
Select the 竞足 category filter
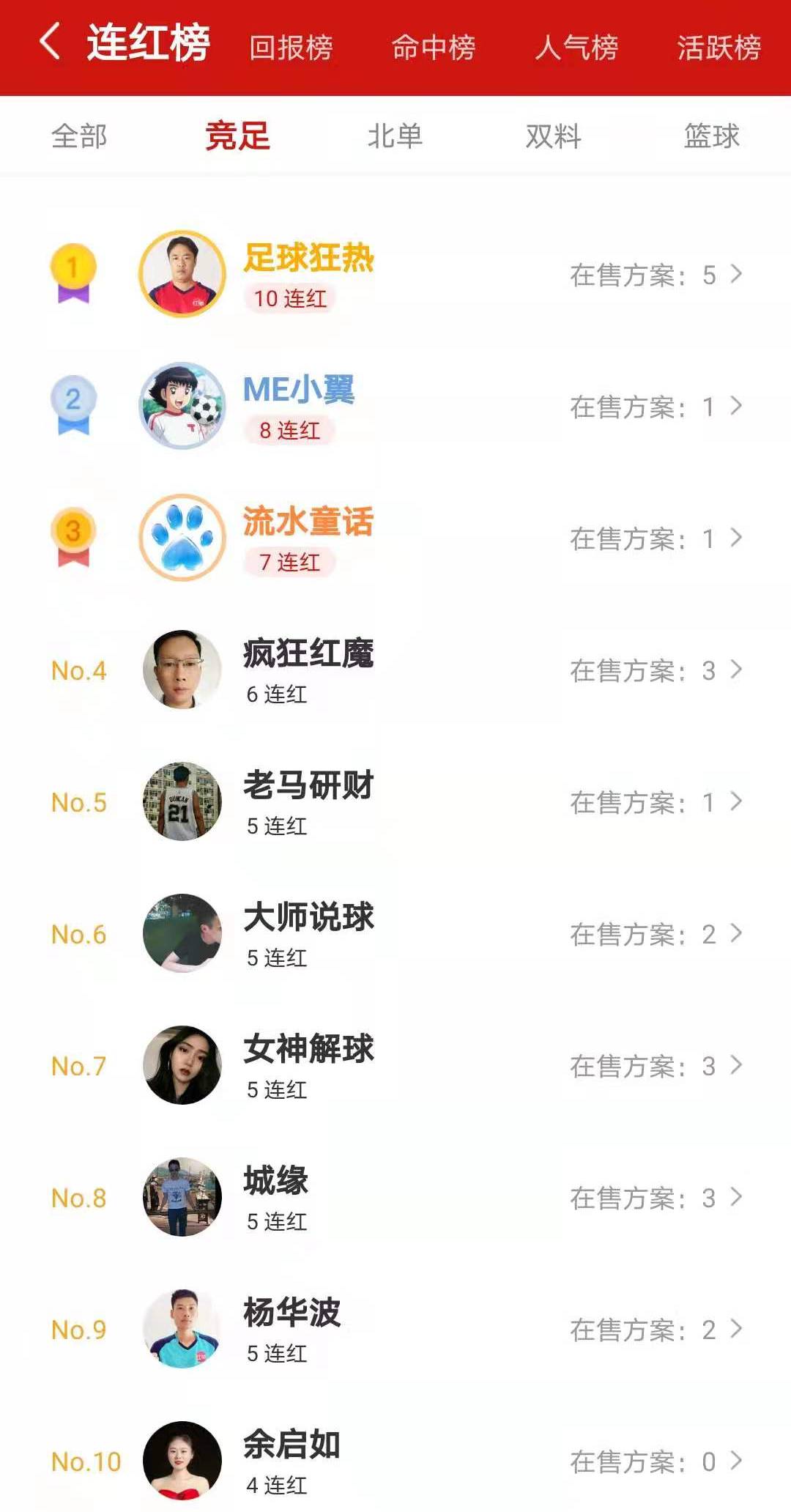[x=237, y=136]
